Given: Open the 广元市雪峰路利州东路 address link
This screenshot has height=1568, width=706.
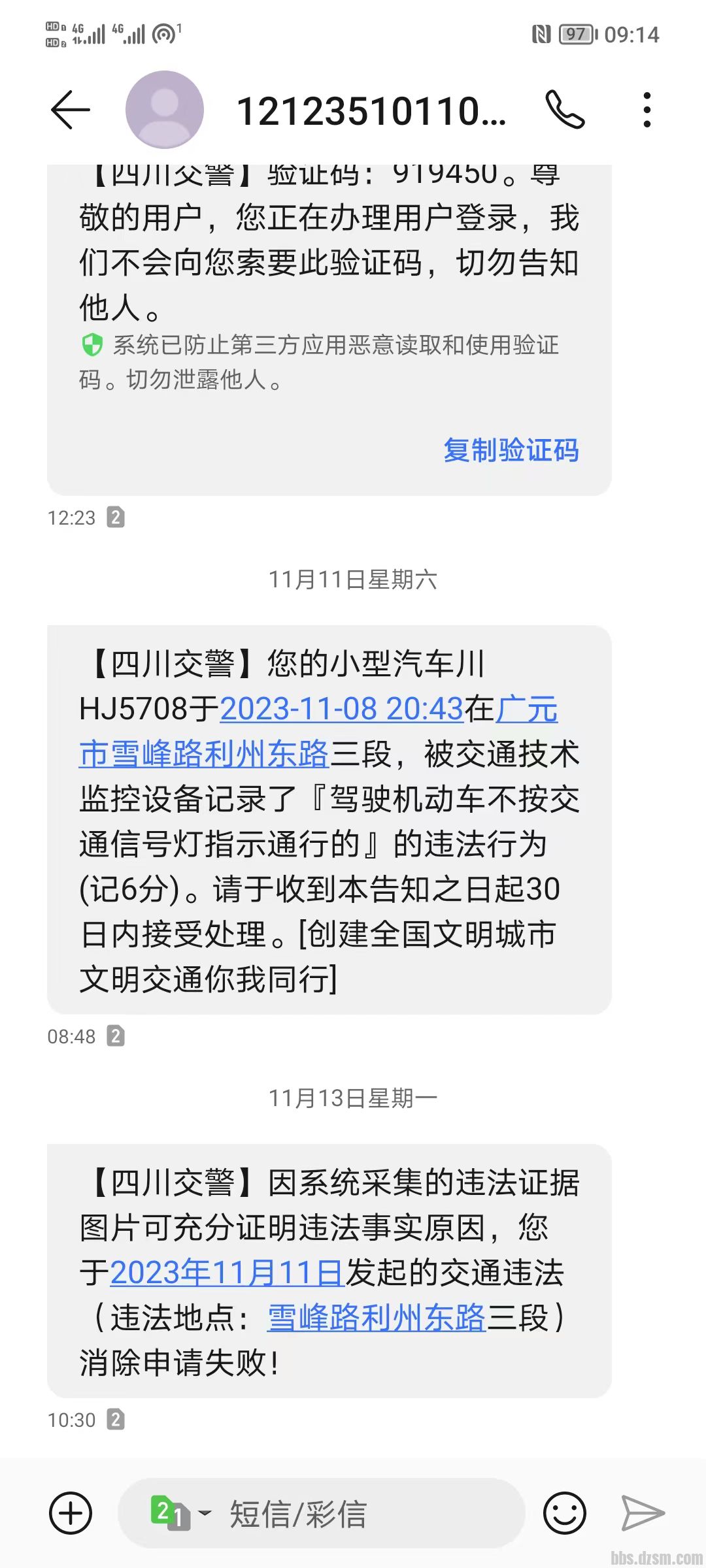Looking at the screenshot, I should pyautogui.click(x=204, y=754).
